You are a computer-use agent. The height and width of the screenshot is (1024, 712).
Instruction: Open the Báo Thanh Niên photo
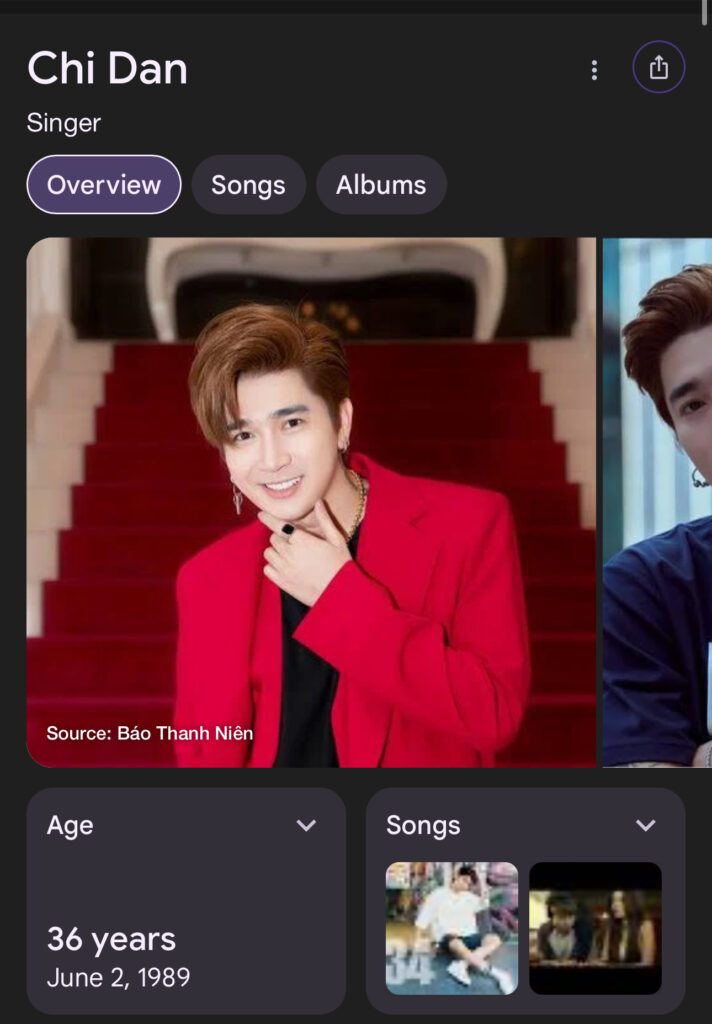pyautogui.click(x=311, y=502)
